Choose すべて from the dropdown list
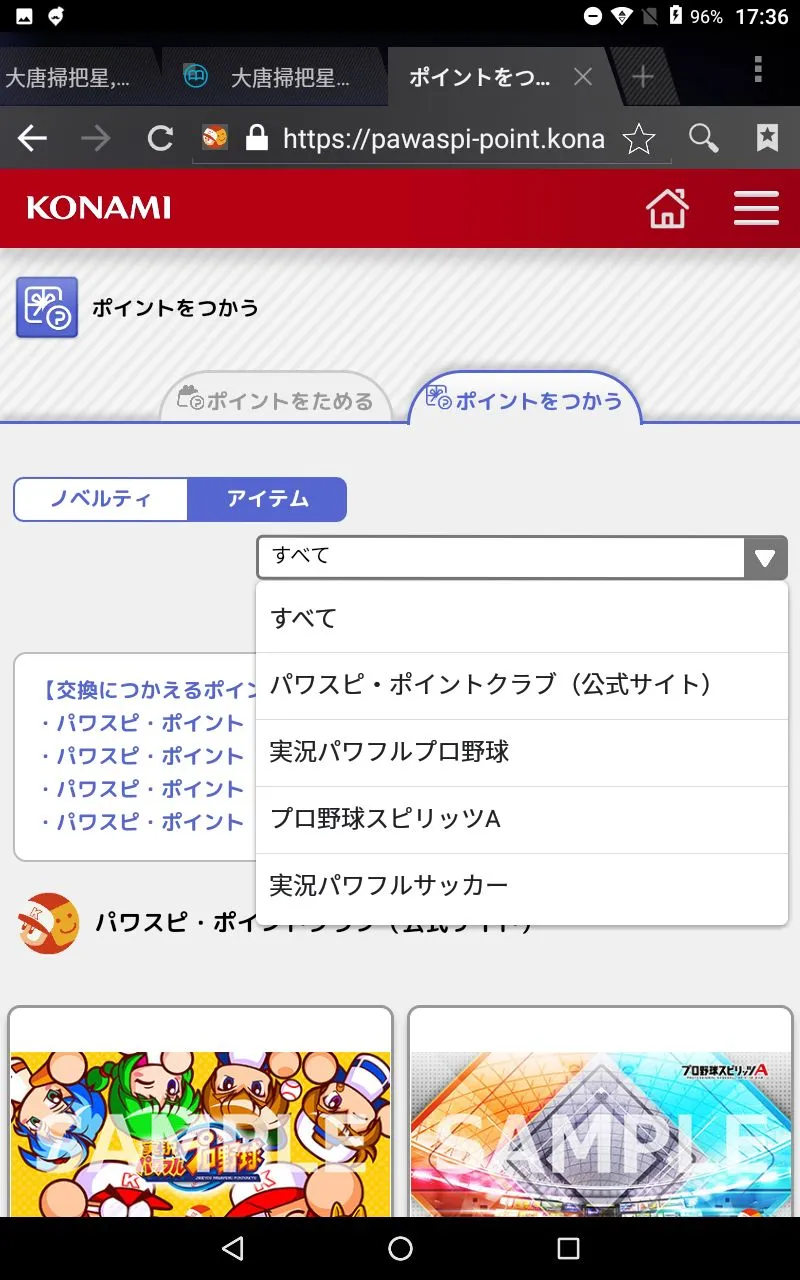The height and width of the screenshot is (1280, 800). (x=521, y=618)
